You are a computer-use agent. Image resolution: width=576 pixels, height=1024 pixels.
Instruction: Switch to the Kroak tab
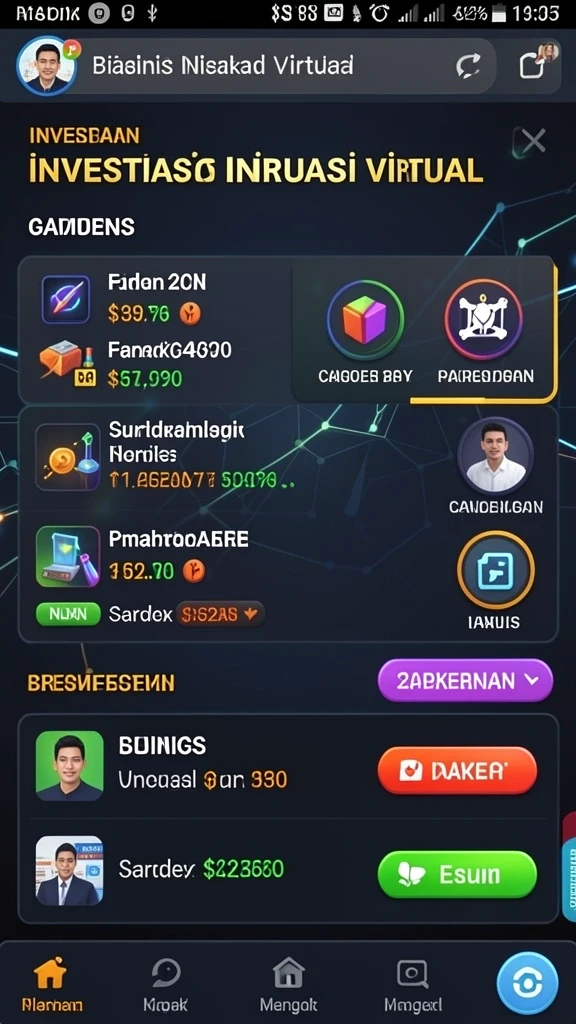click(x=165, y=986)
